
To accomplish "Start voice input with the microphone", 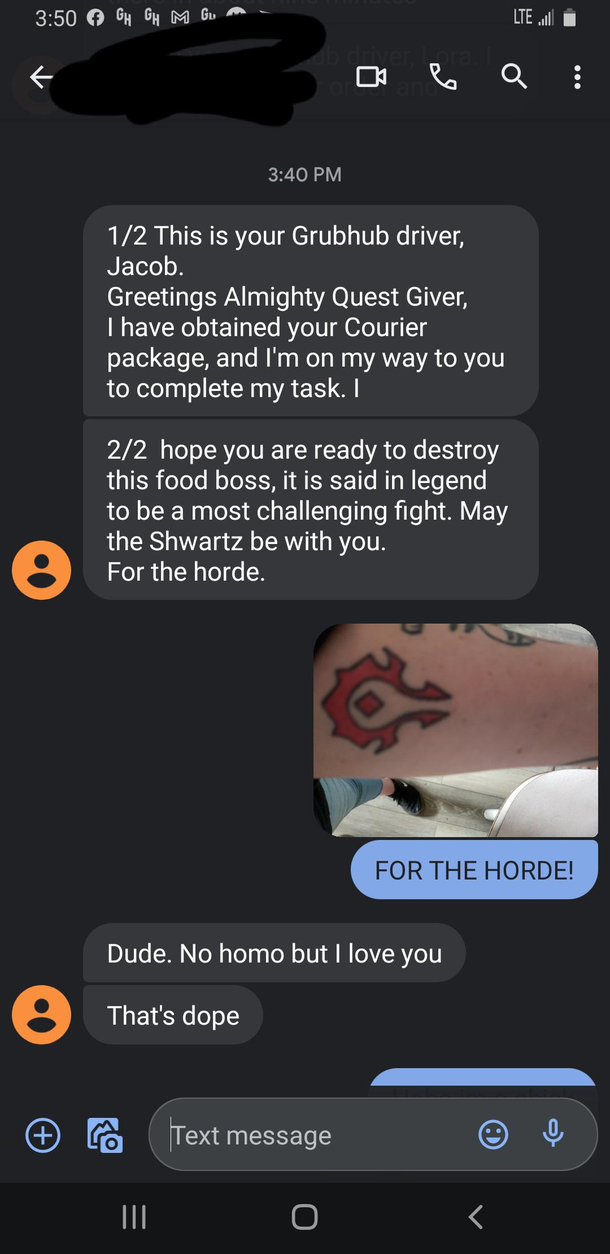I will tap(553, 1133).
